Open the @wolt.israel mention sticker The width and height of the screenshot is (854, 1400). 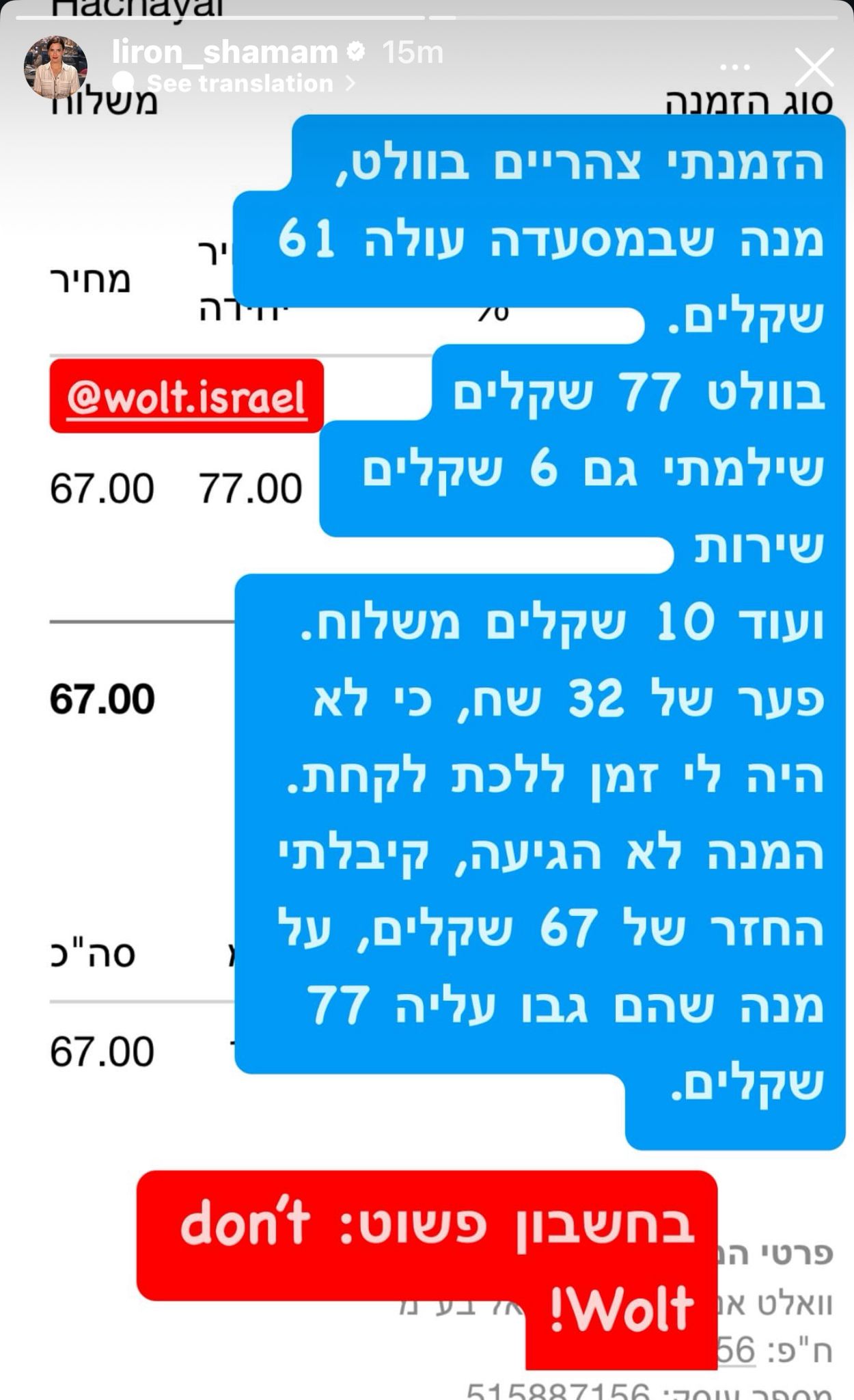186,396
